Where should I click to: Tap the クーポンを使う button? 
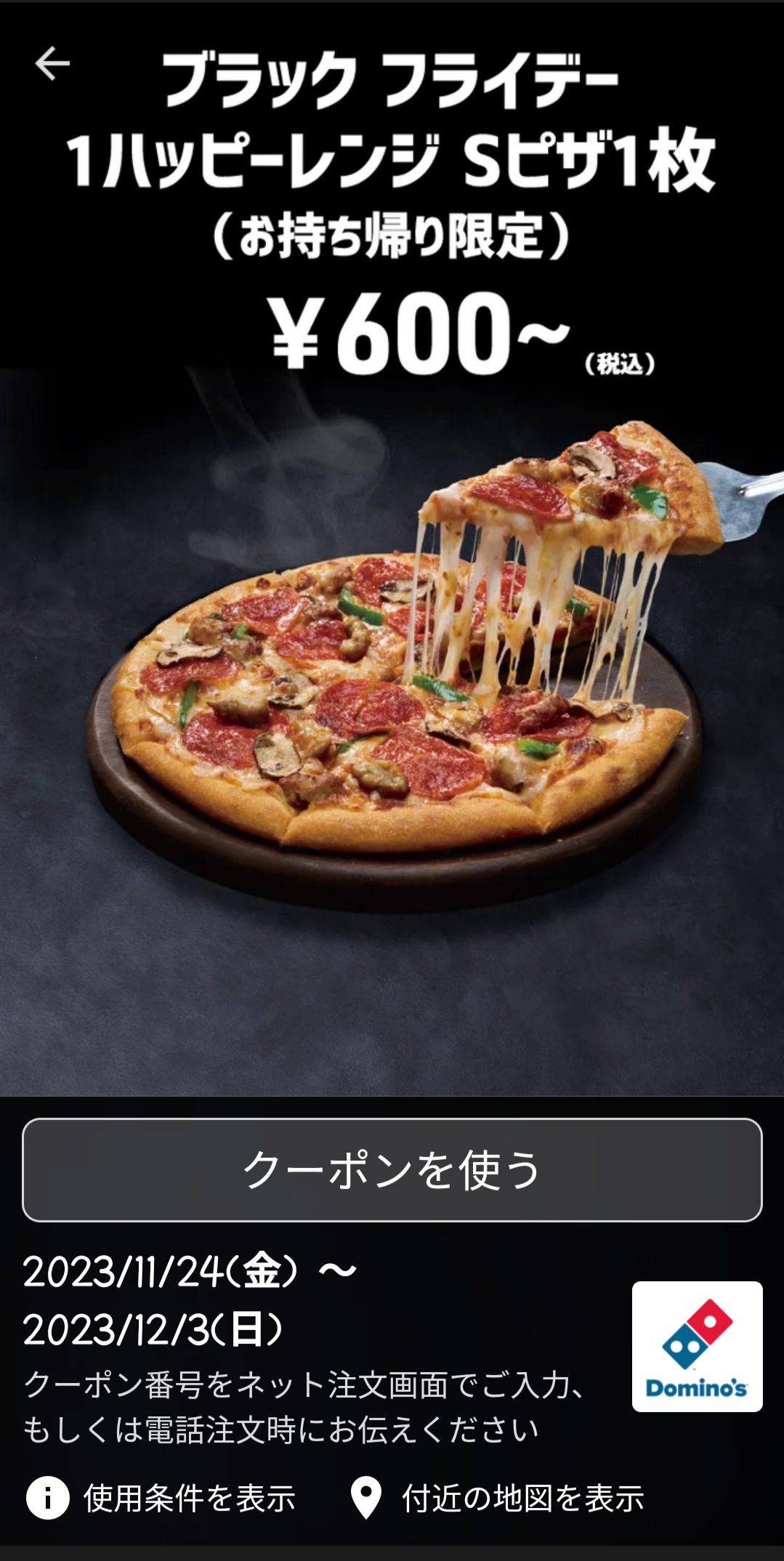pyautogui.click(x=392, y=1169)
